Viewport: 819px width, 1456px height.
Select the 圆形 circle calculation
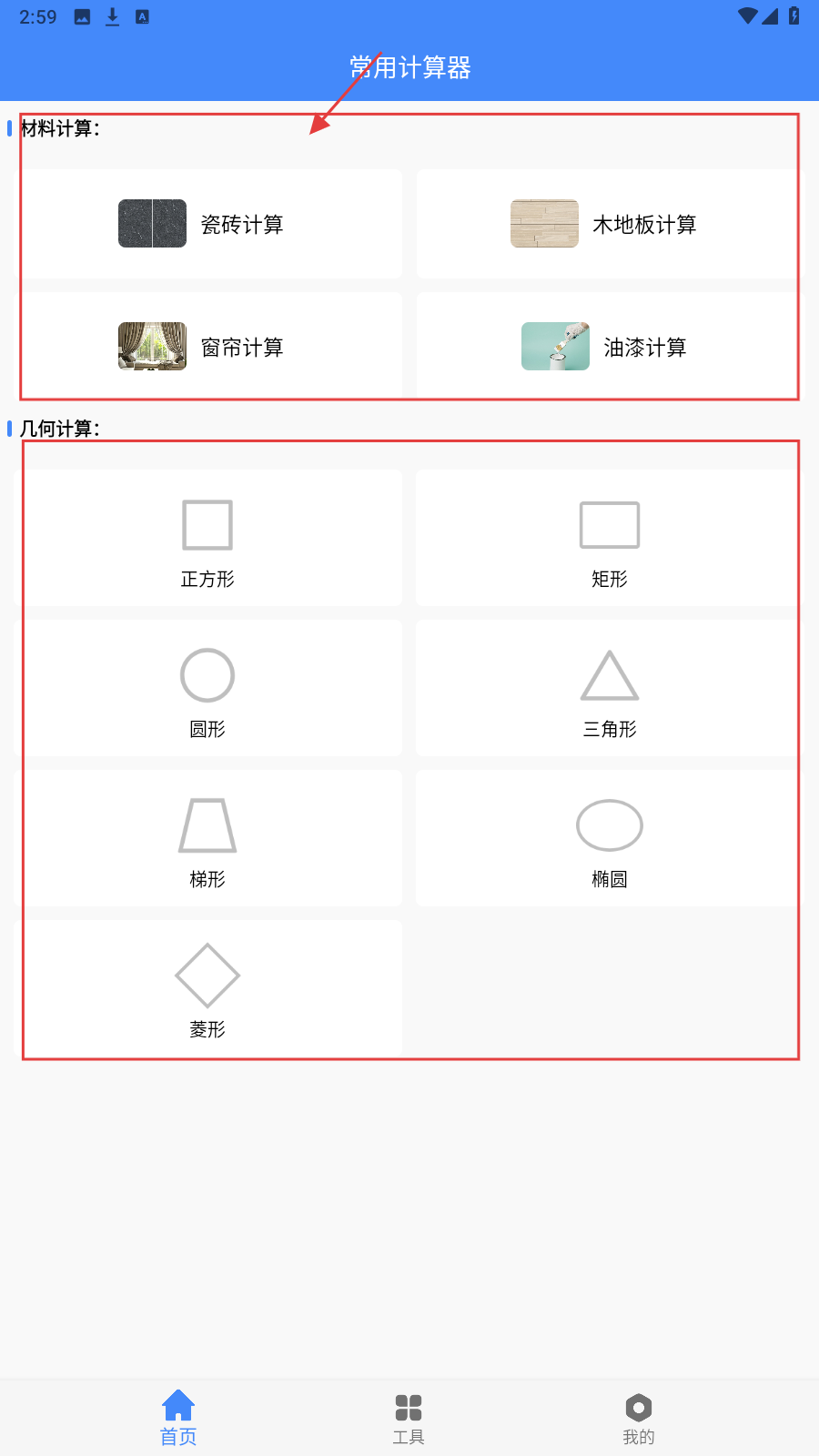pyautogui.click(x=208, y=689)
